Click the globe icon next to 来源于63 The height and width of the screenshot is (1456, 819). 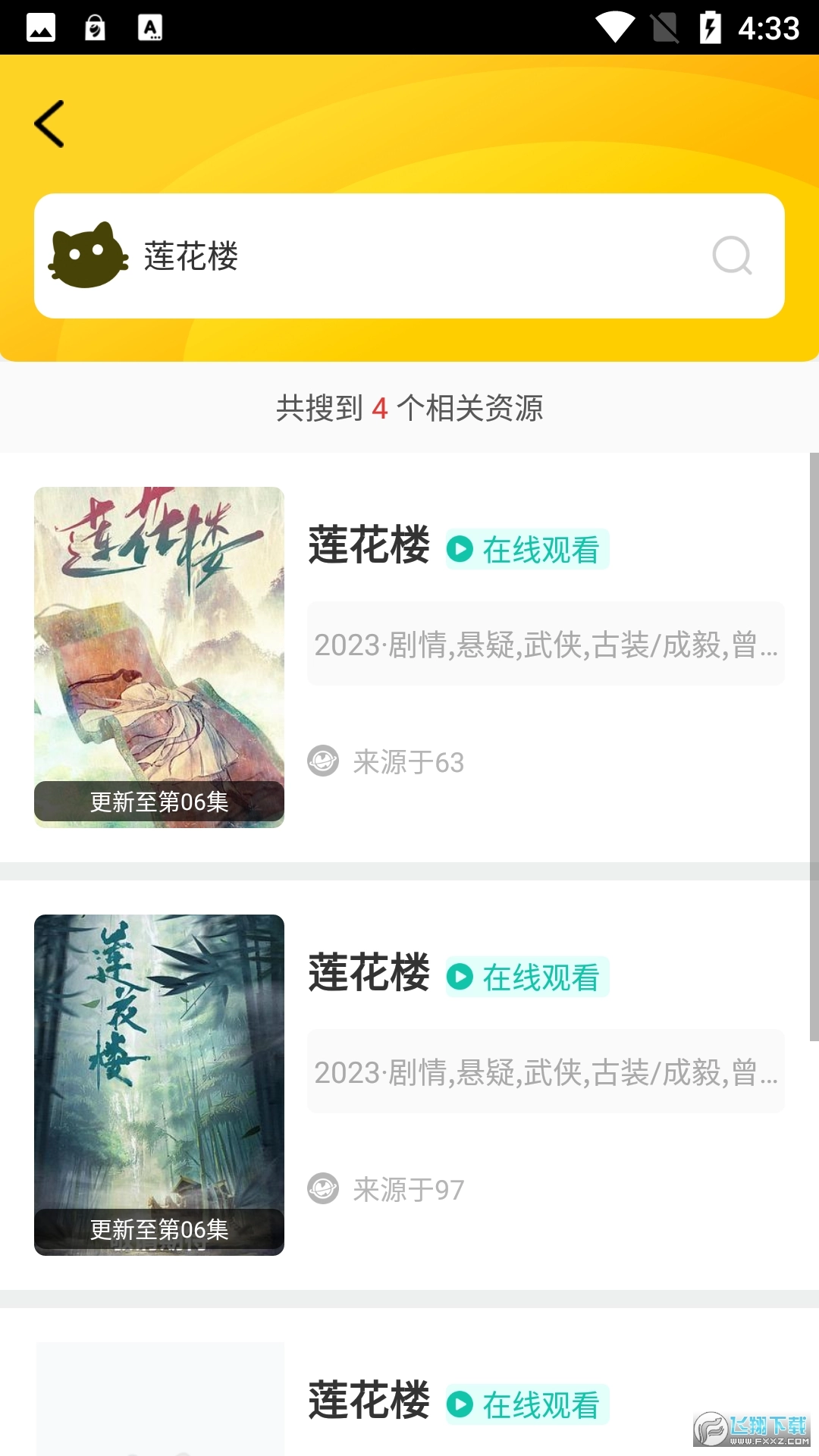point(322,762)
